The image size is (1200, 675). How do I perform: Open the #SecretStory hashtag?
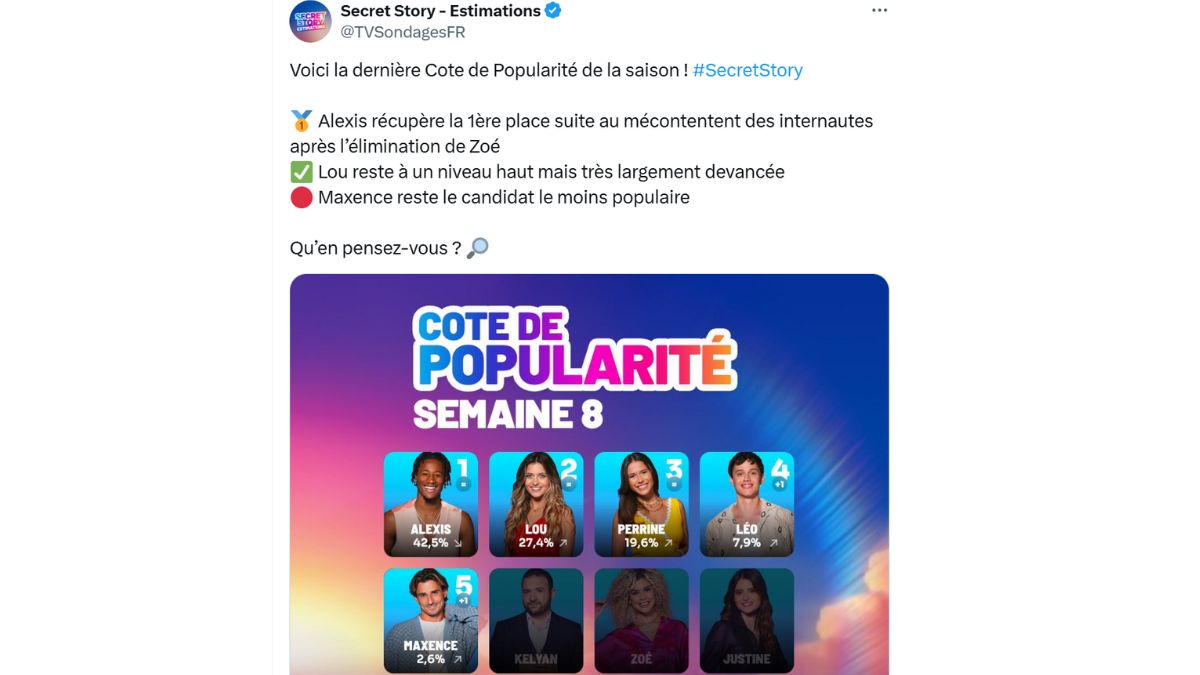747,70
